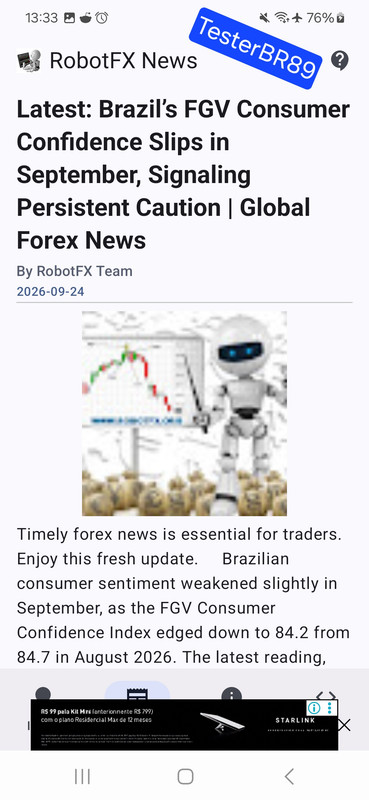Tap the ad info icon

coord(314,708)
